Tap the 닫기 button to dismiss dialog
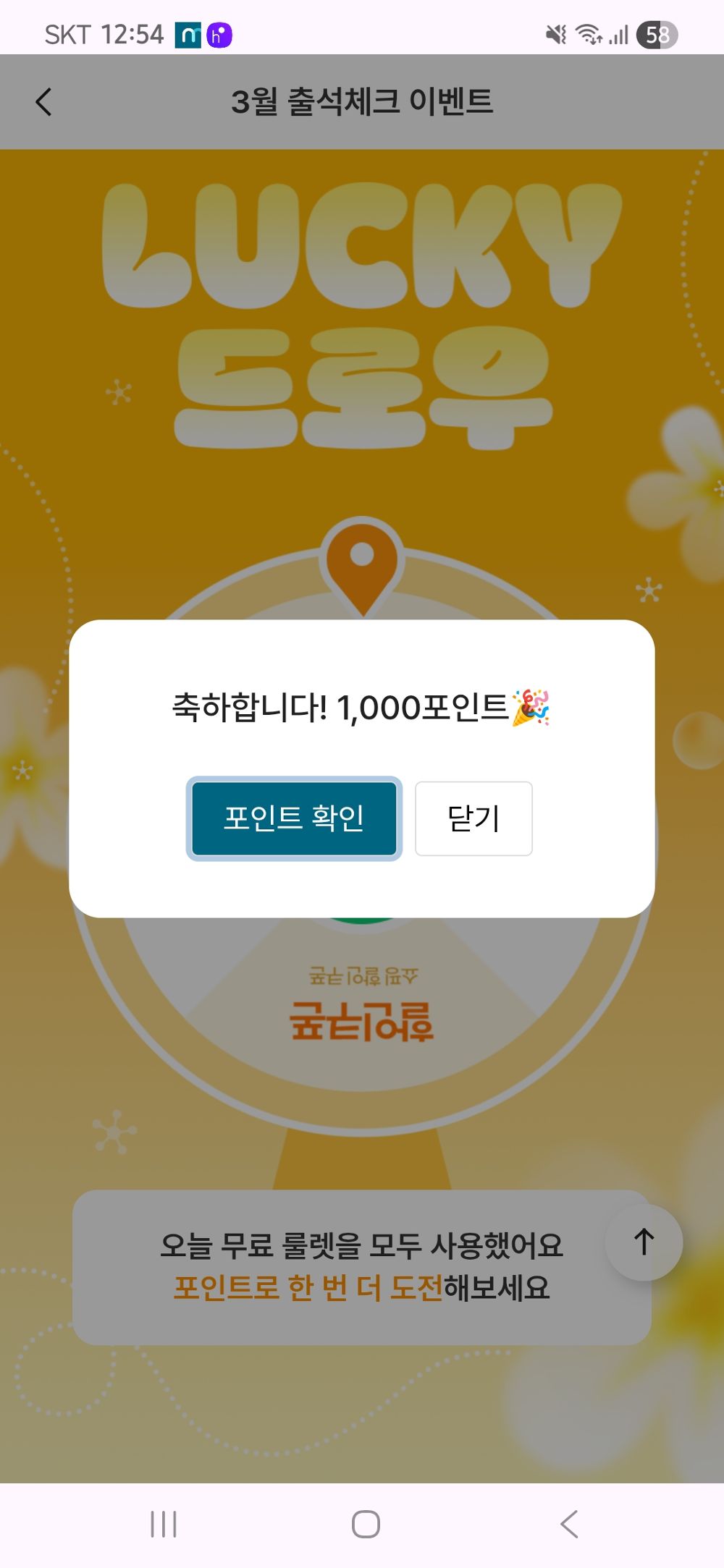The width and height of the screenshot is (724, 1568). (x=473, y=818)
